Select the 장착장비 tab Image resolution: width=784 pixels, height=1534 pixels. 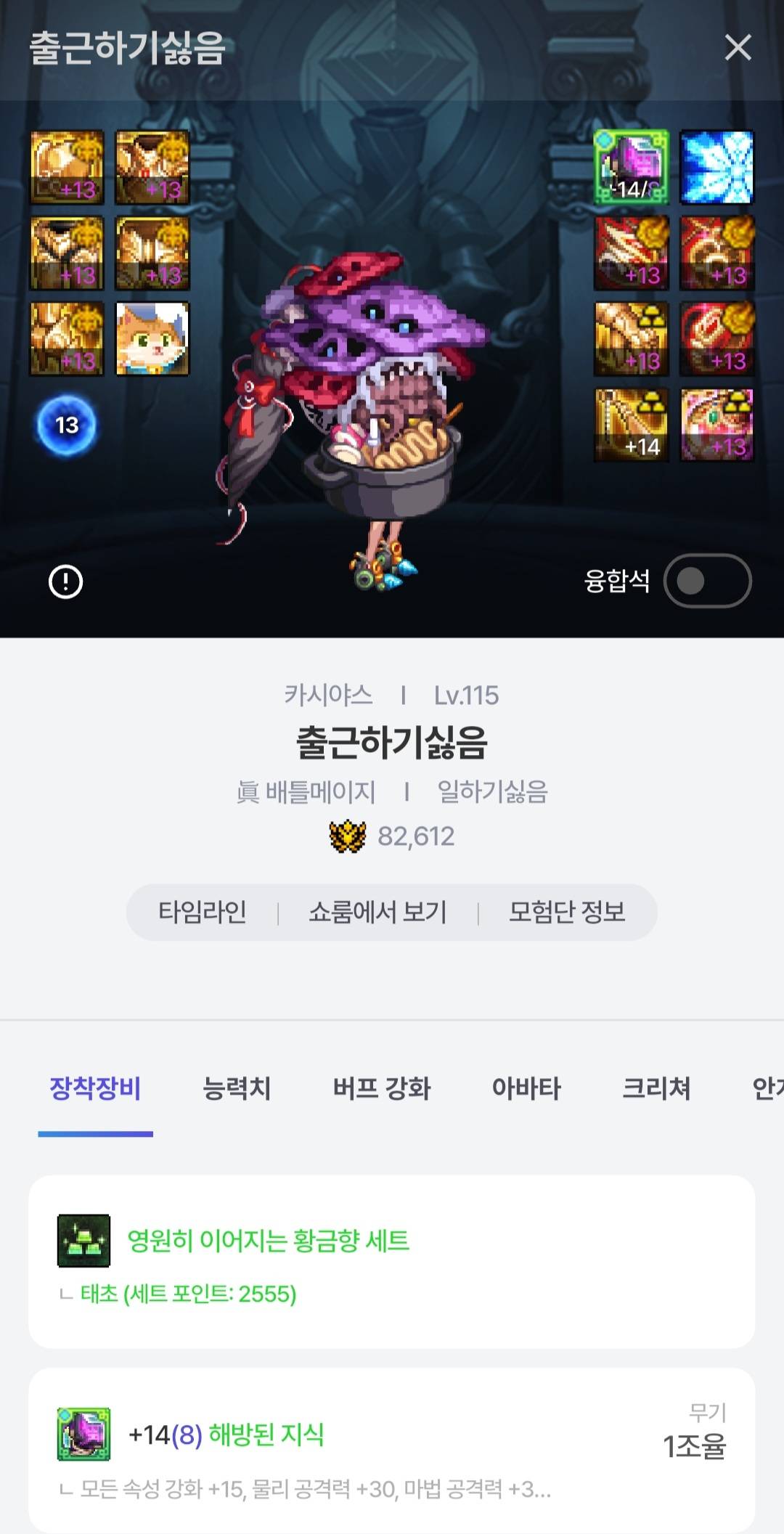(95, 1088)
